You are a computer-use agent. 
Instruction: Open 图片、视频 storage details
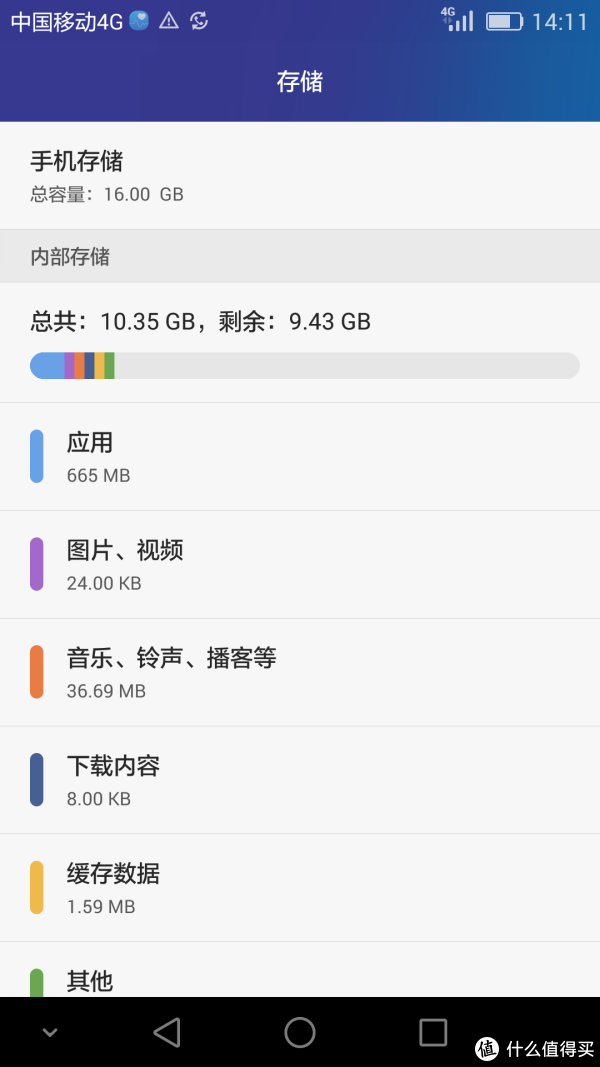click(x=300, y=565)
